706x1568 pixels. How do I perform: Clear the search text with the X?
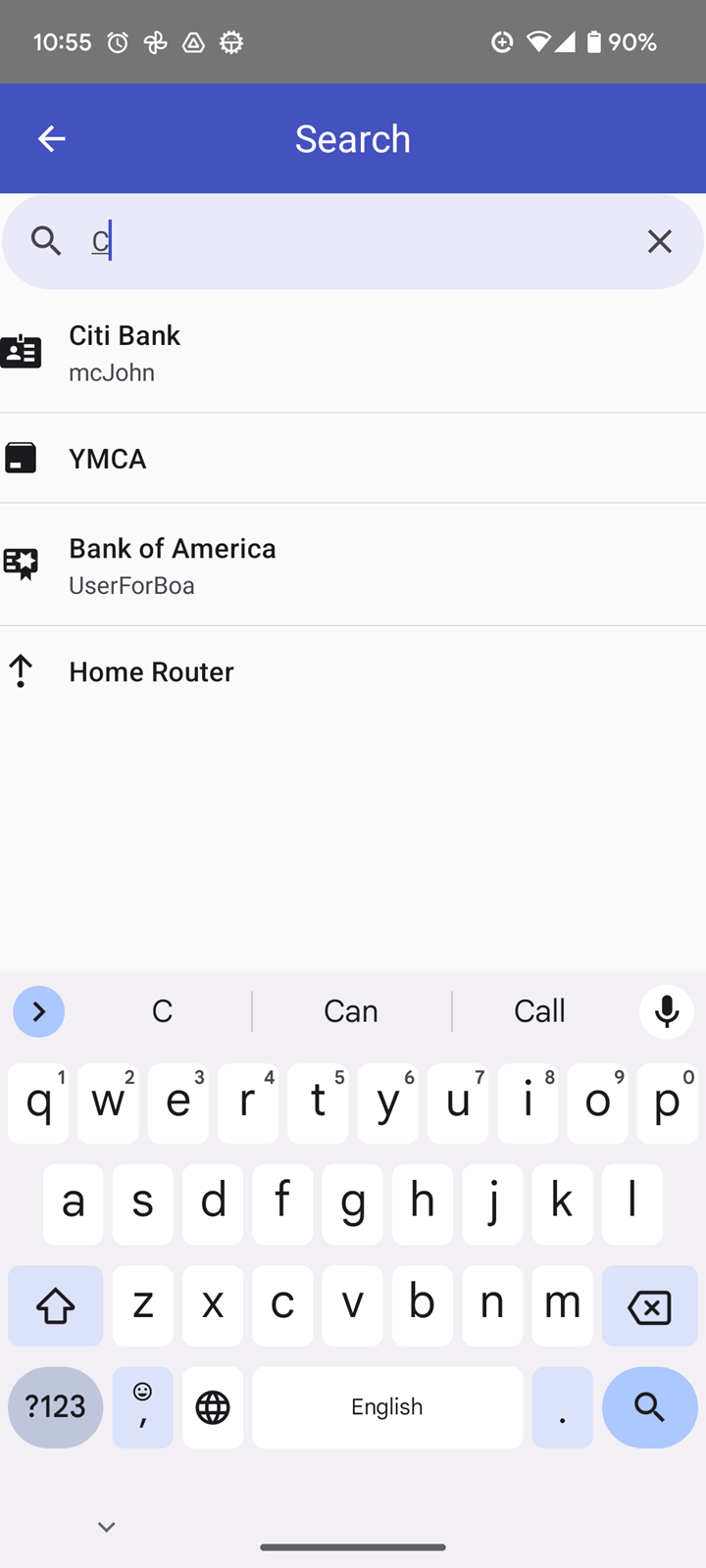660,241
